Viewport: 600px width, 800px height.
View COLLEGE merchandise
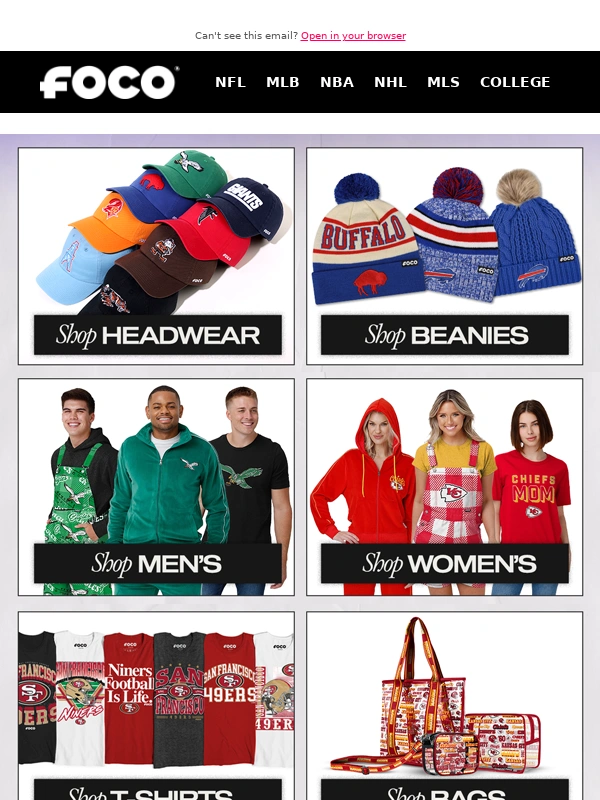click(x=515, y=82)
